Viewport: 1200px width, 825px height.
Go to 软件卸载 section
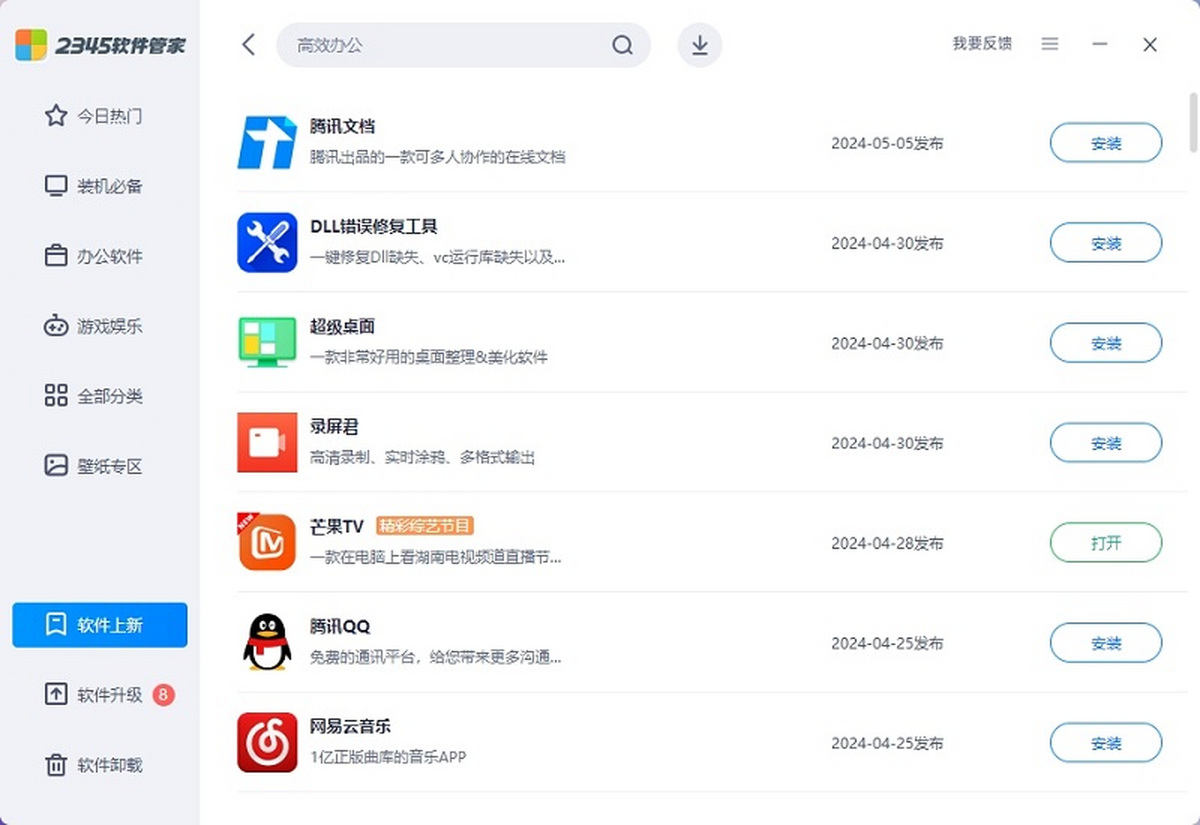pyautogui.click(x=94, y=765)
